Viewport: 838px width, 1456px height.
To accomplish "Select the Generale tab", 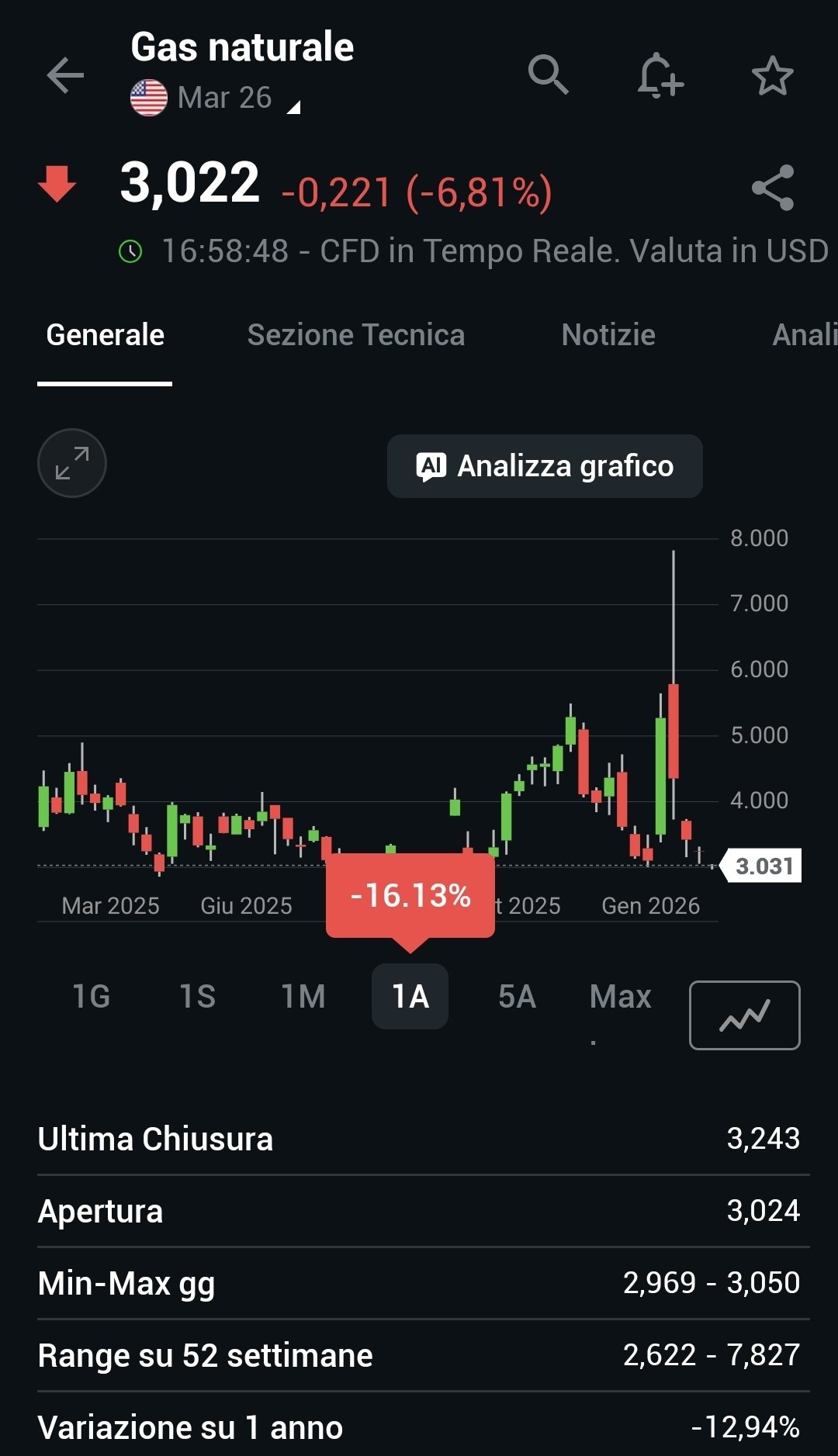I will (105, 335).
